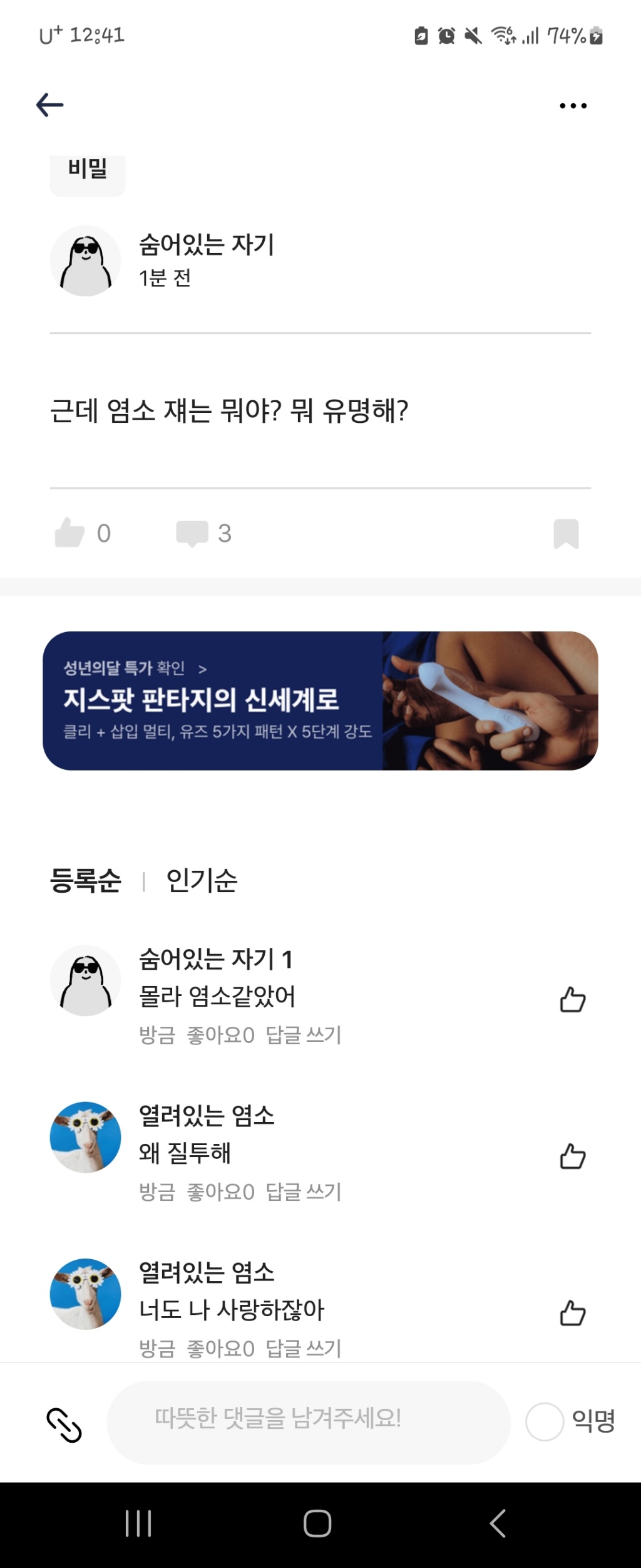
Task: Like the post with thumbs-up icon
Action: (x=69, y=533)
